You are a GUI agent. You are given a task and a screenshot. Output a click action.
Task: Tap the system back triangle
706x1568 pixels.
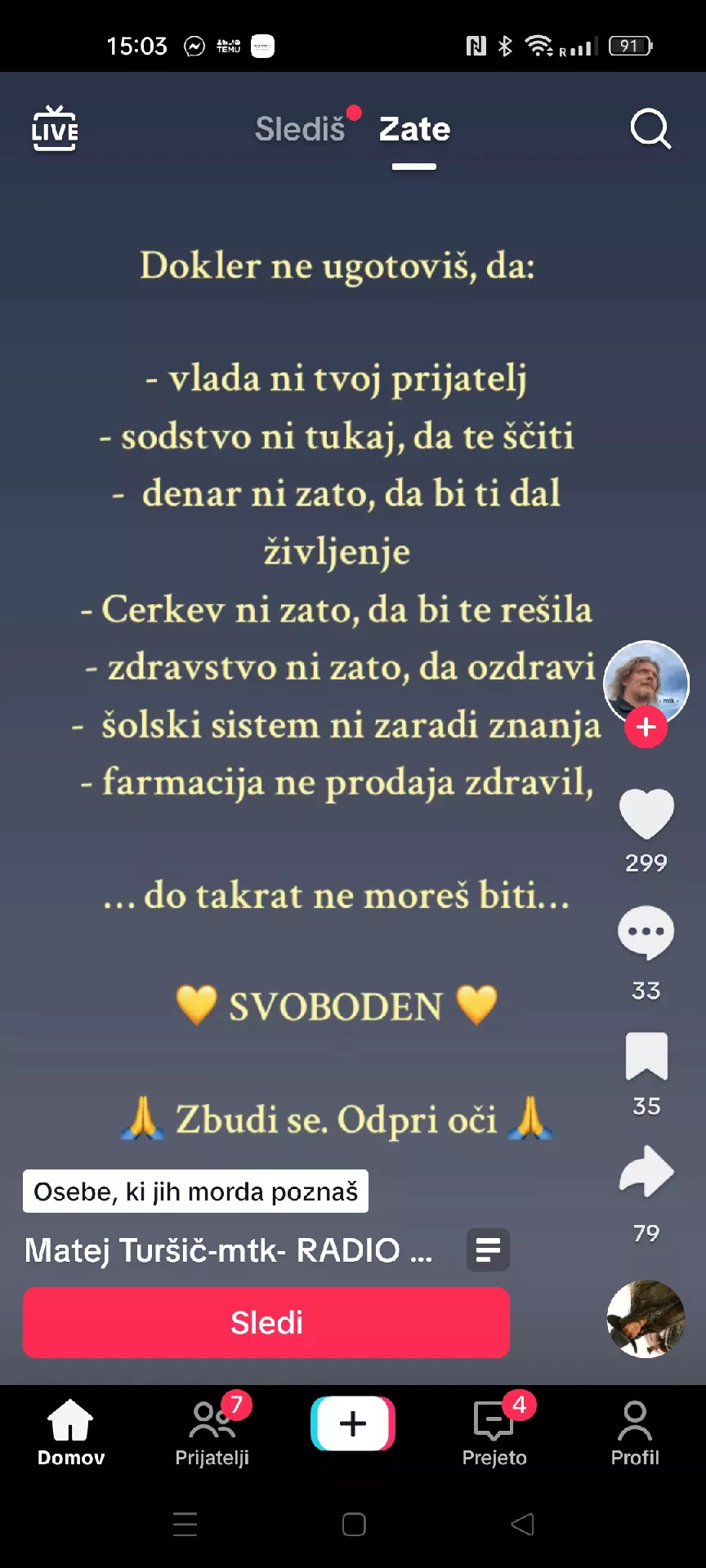522,1524
